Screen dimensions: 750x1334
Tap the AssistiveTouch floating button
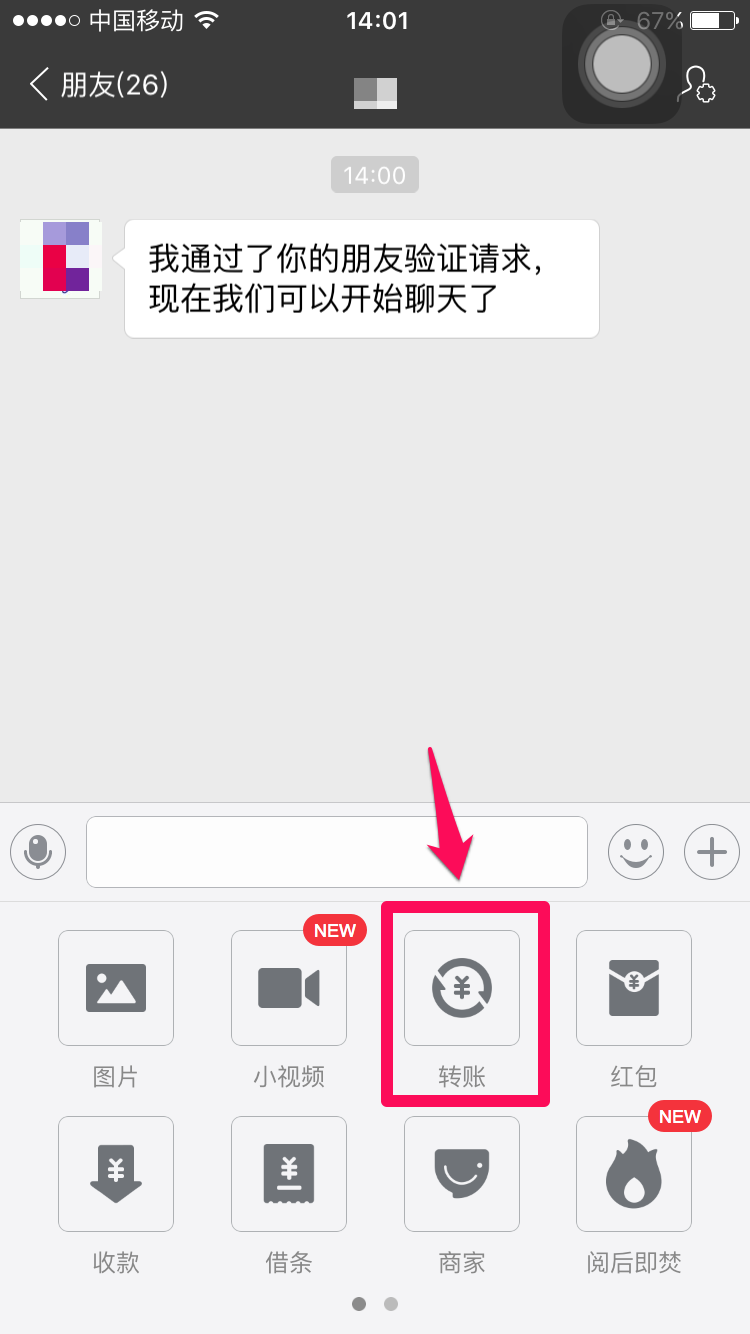[622, 64]
